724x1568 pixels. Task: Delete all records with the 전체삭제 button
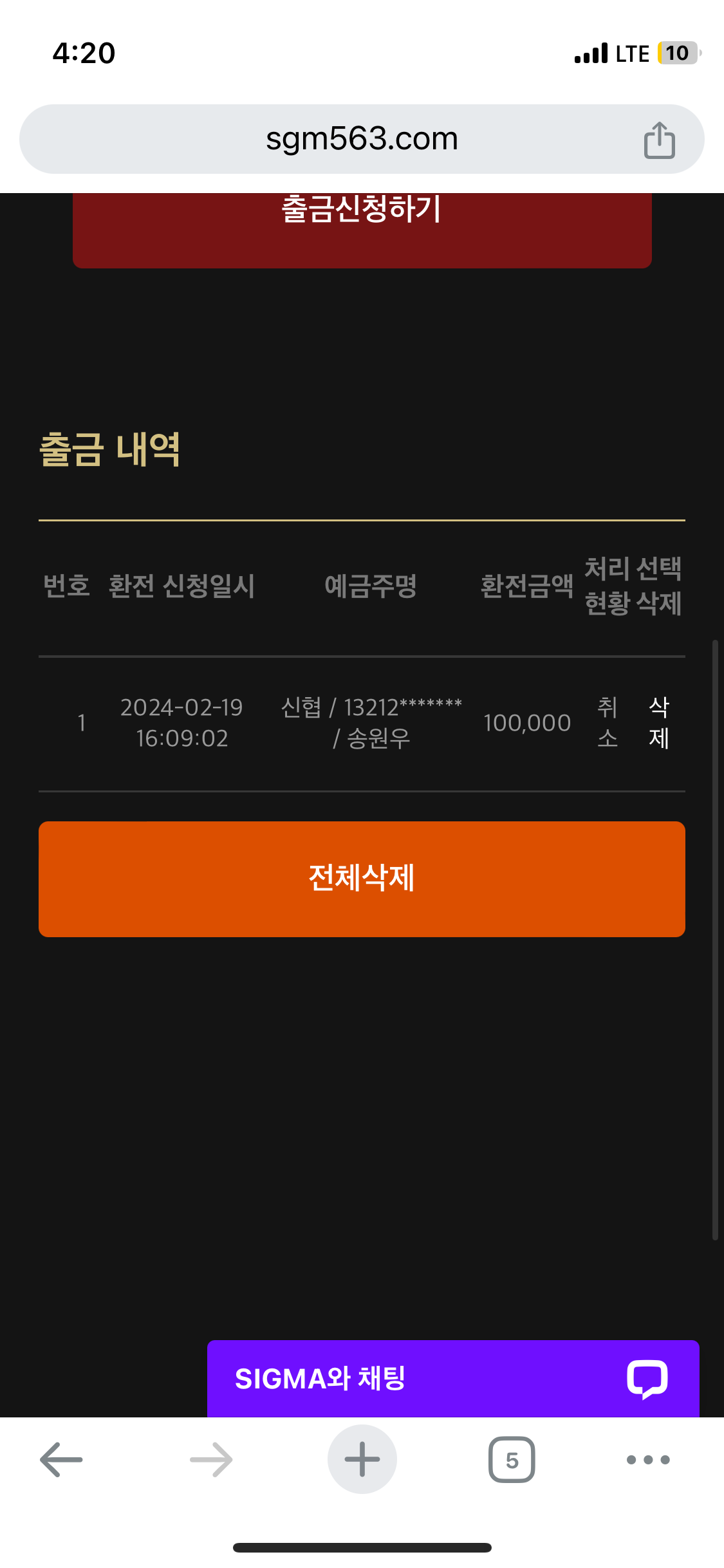pyautogui.click(x=362, y=879)
